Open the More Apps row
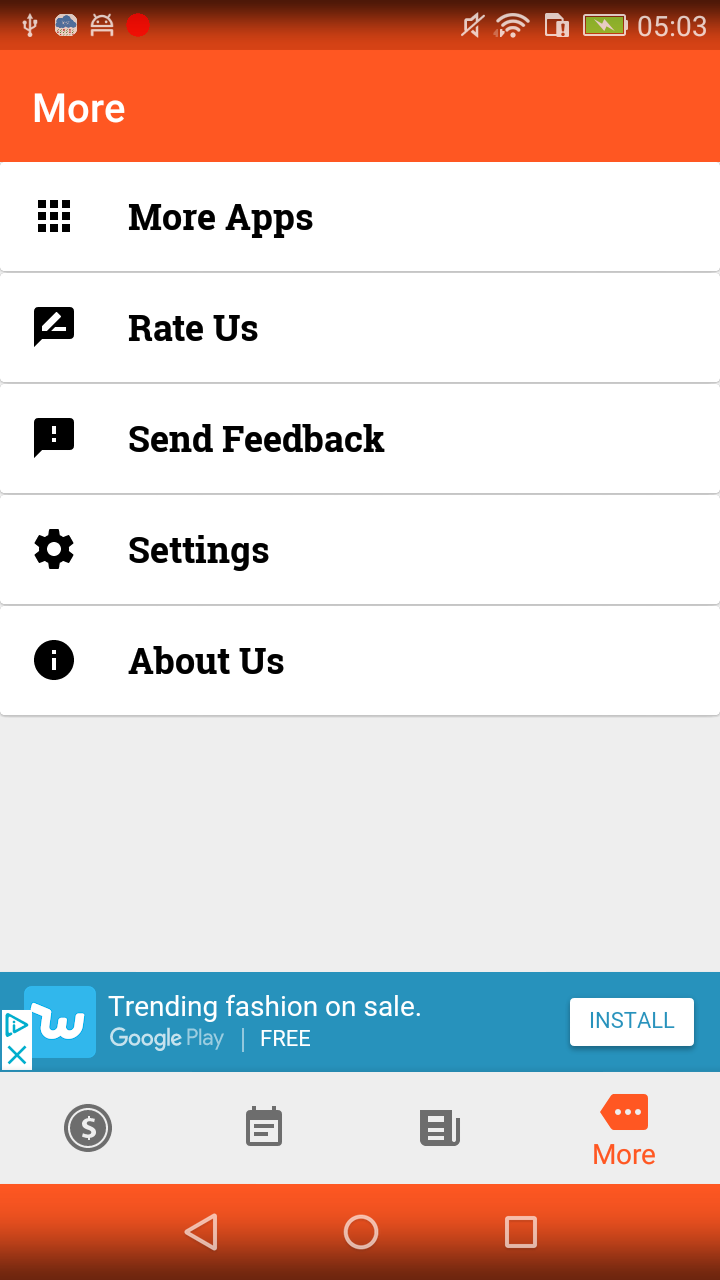The height and width of the screenshot is (1280, 720). pos(360,217)
